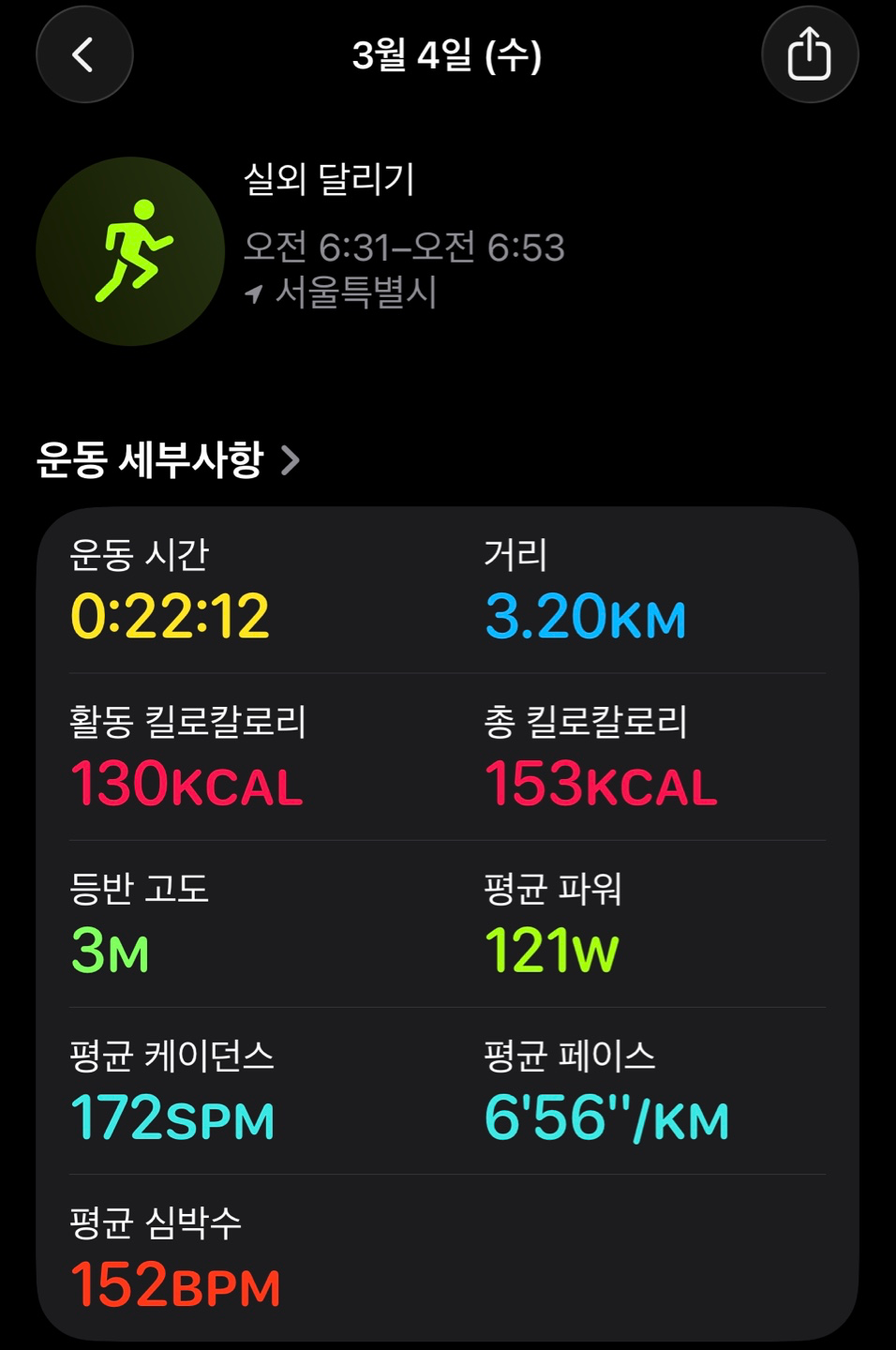This screenshot has height=1350, width=896.
Task: Open 운동 세부사항 workout details
Action: pos(169,460)
